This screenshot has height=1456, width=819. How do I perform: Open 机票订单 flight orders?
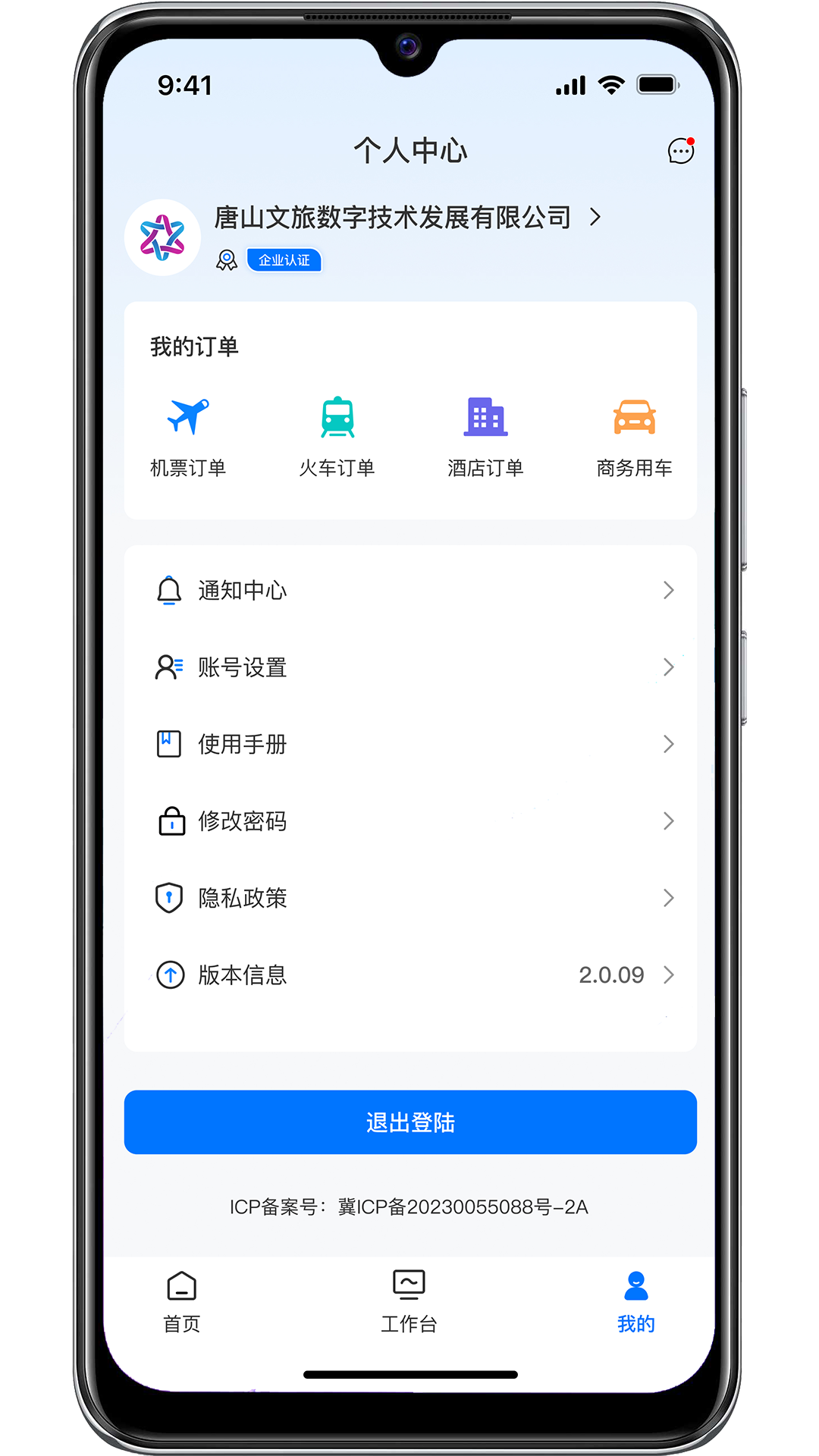click(188, 435)
